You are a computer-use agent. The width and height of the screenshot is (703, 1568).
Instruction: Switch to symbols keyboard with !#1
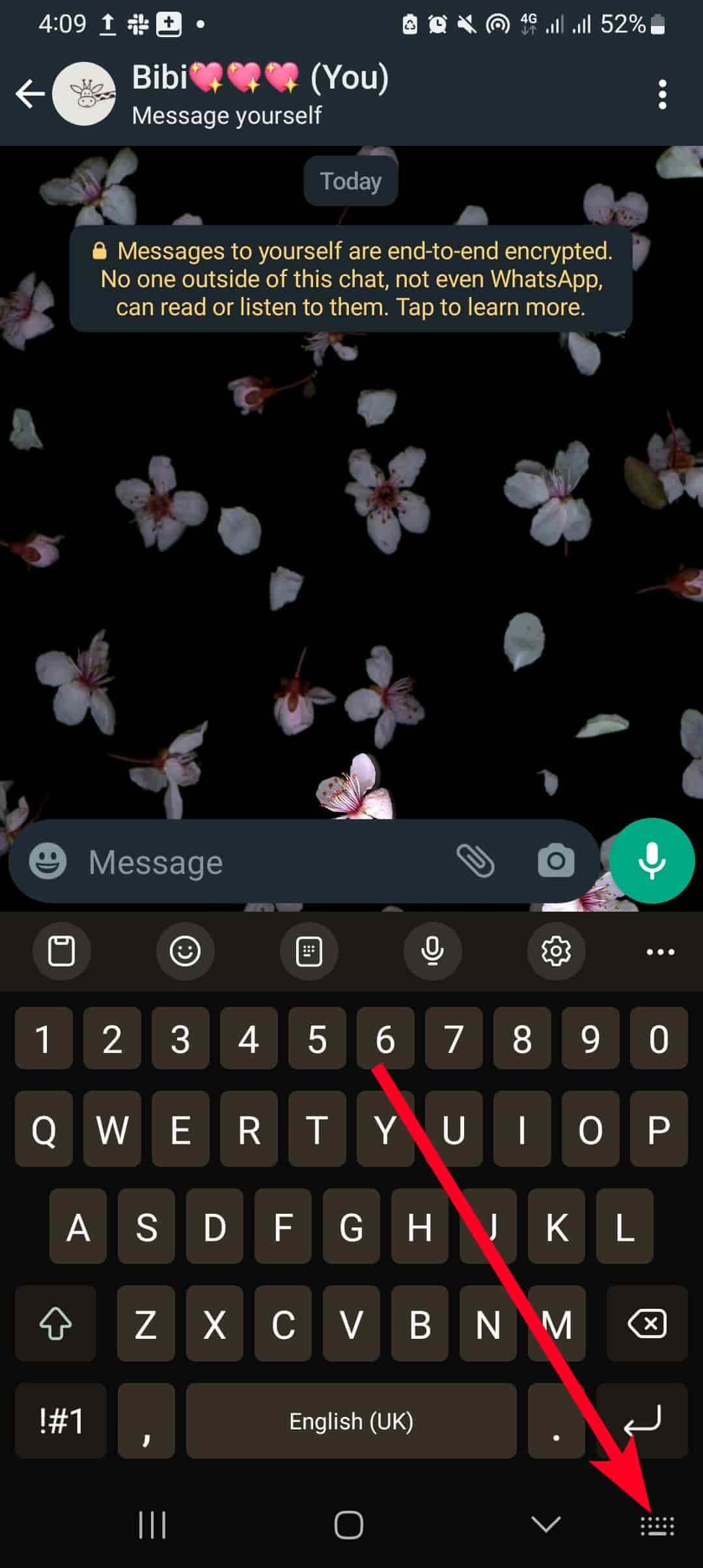click(x=61, y=1420)
